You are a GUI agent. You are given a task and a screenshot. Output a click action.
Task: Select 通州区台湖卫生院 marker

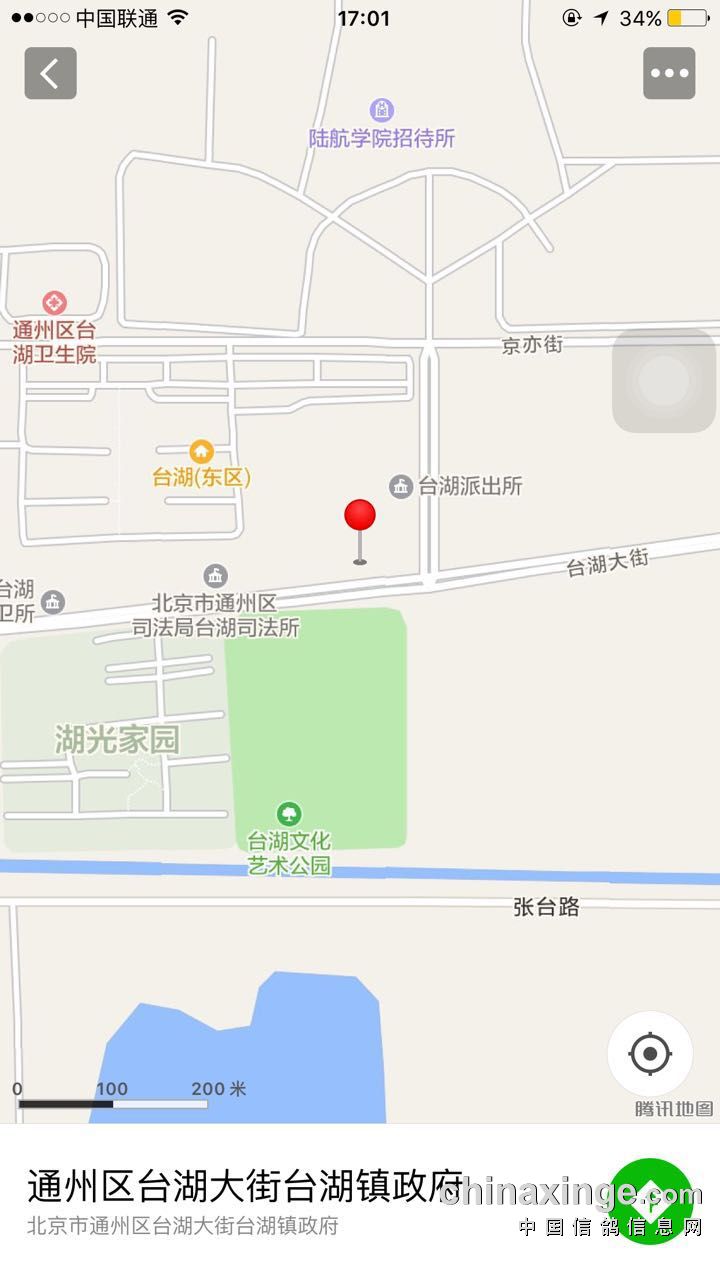(x=54, y=302)
